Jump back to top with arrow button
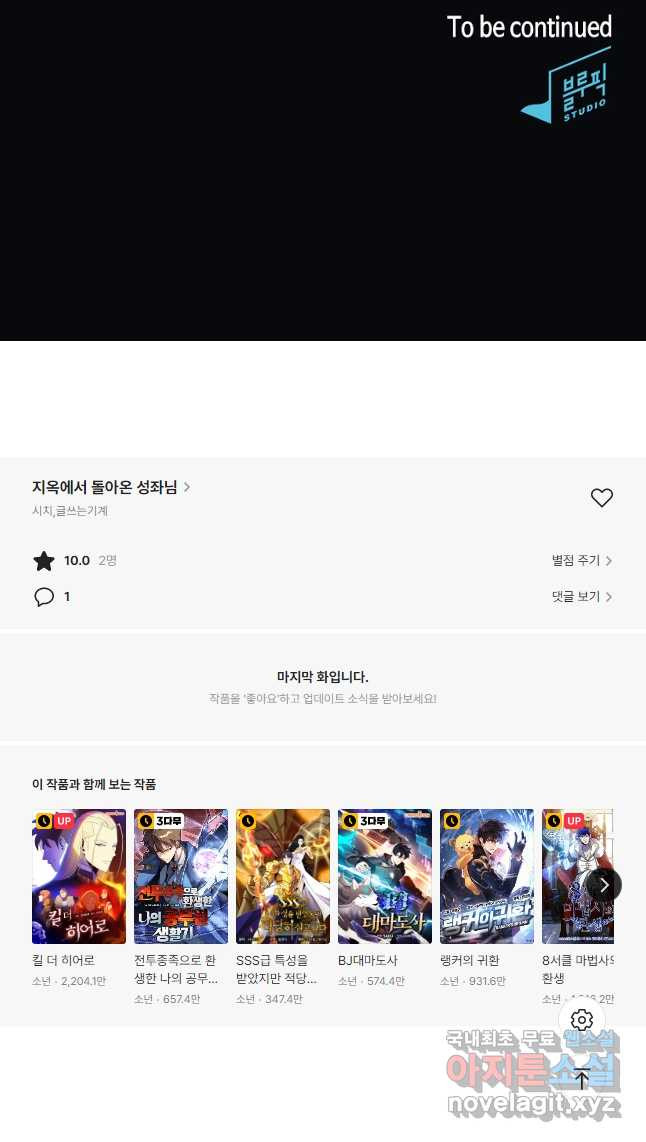Screen dimensions: 646x1142 coord(582,1078)
